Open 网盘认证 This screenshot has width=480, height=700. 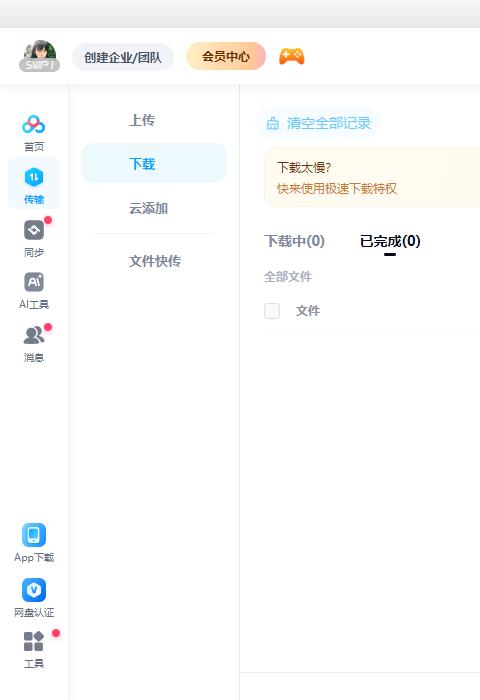[34, 598]
